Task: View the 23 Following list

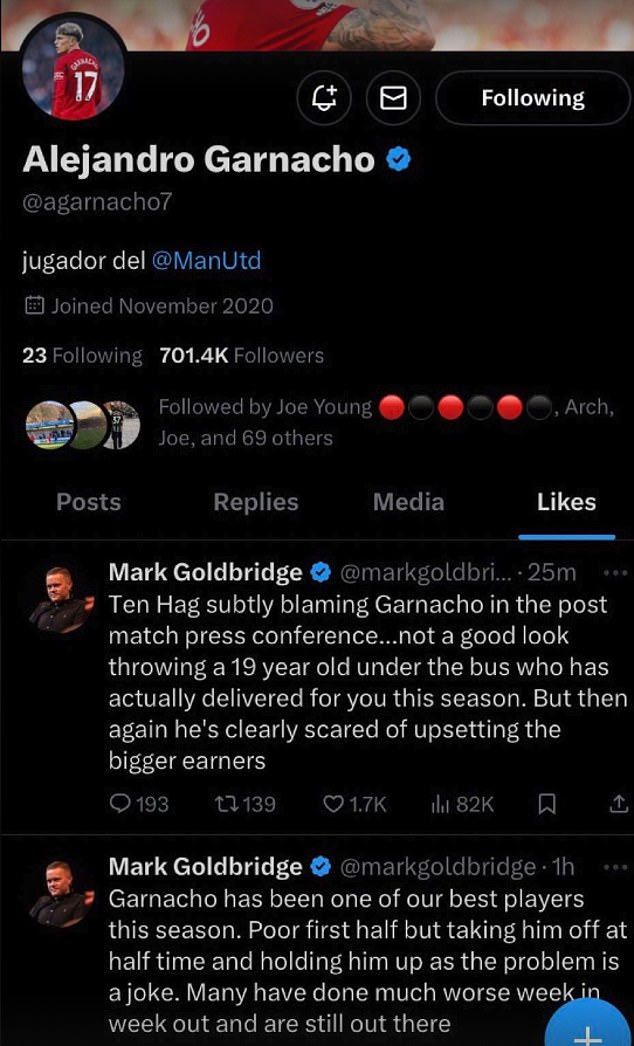Action: pos(82,355)
